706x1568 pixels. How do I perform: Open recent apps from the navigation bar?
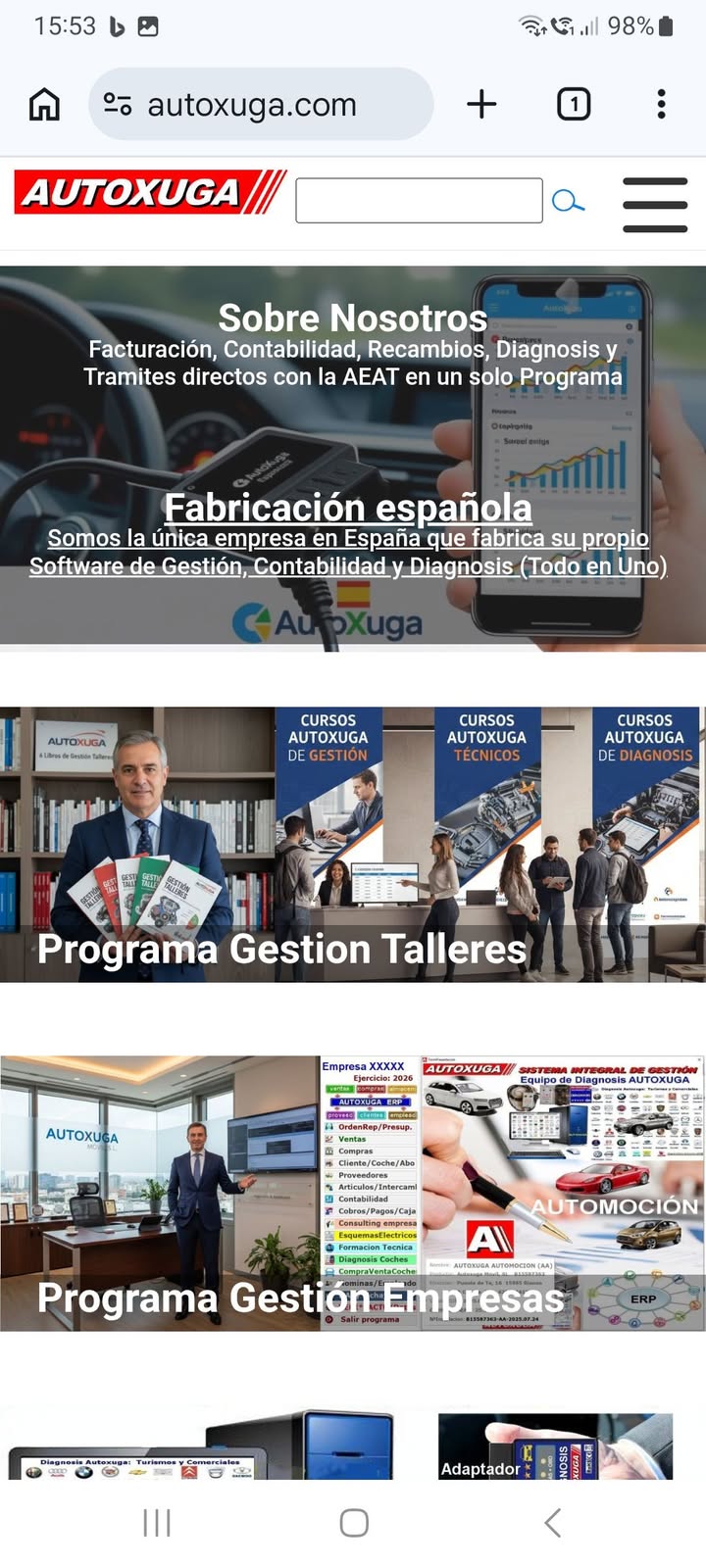[157, 1522]
